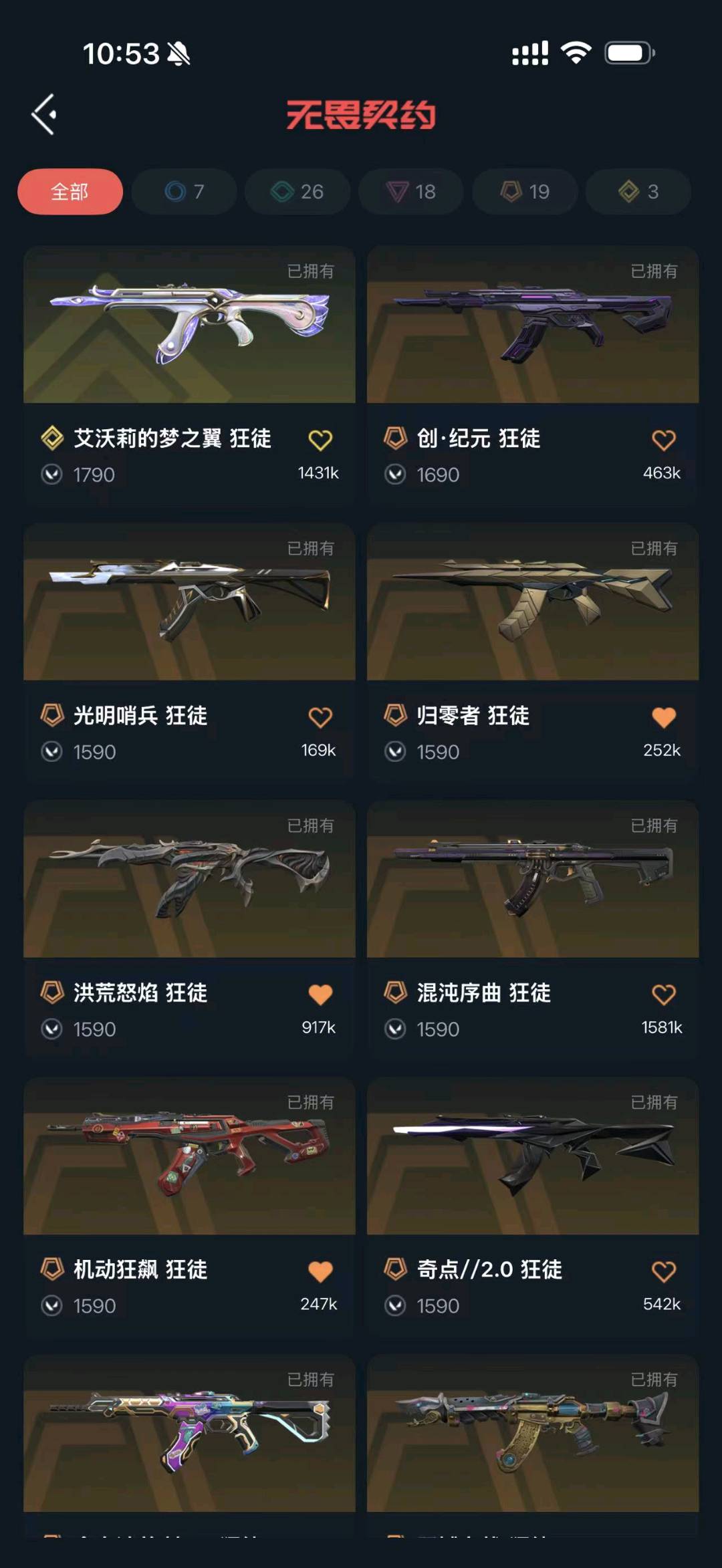Image resolution: width=722 pixels, height=1568 pixels.
Task: Filter skins by the tier showing 3
Action: 638,192
